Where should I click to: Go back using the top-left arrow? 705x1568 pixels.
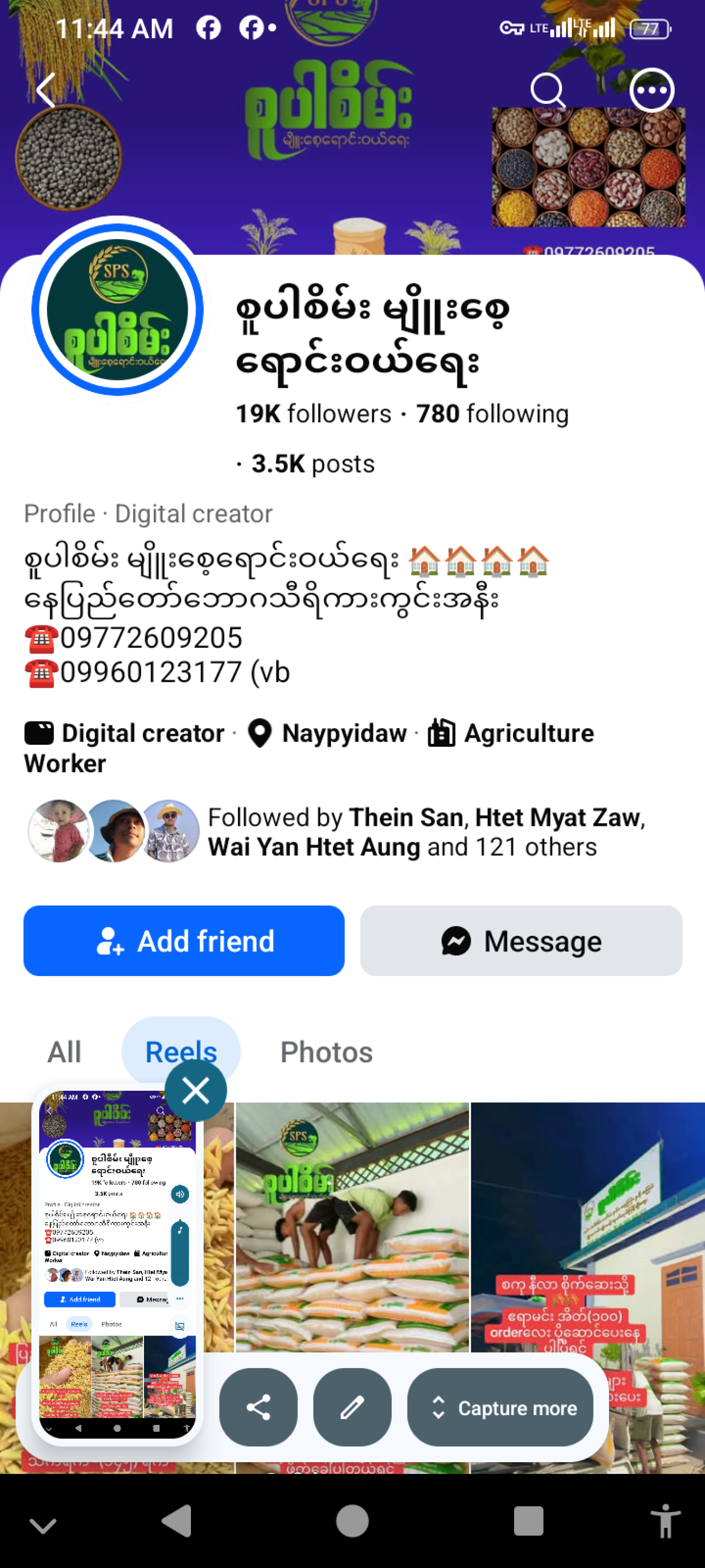pyautogui.click(x=46, y=90)
